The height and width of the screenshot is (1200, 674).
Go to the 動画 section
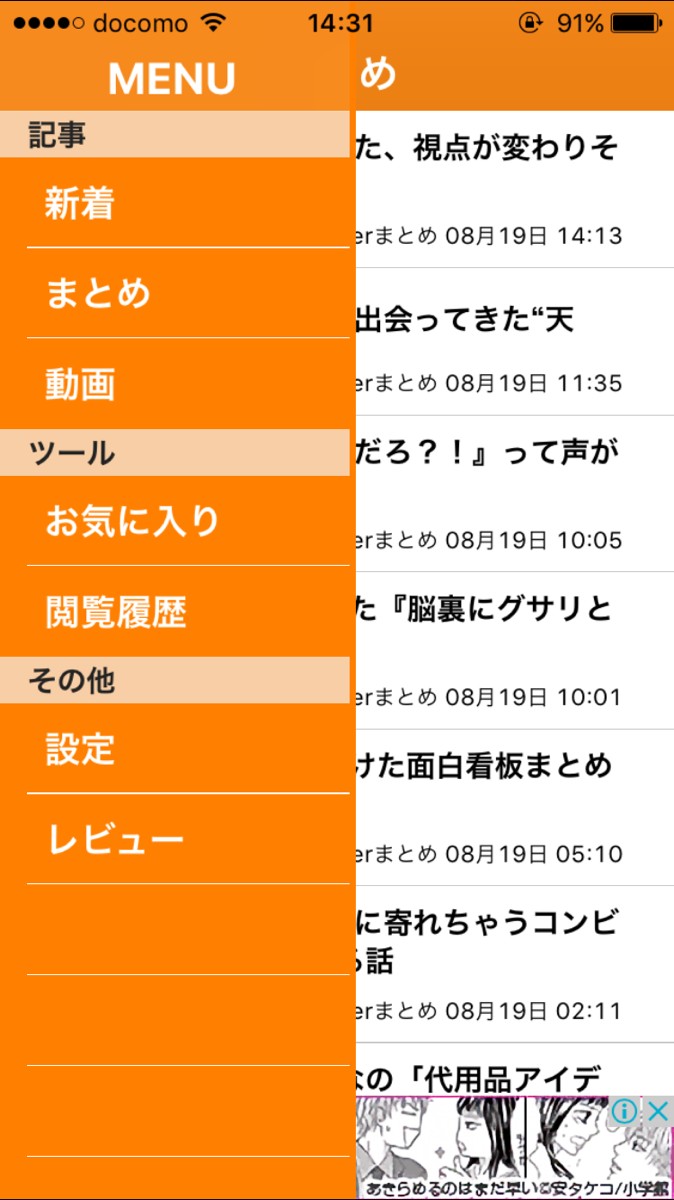coord(80,384)
